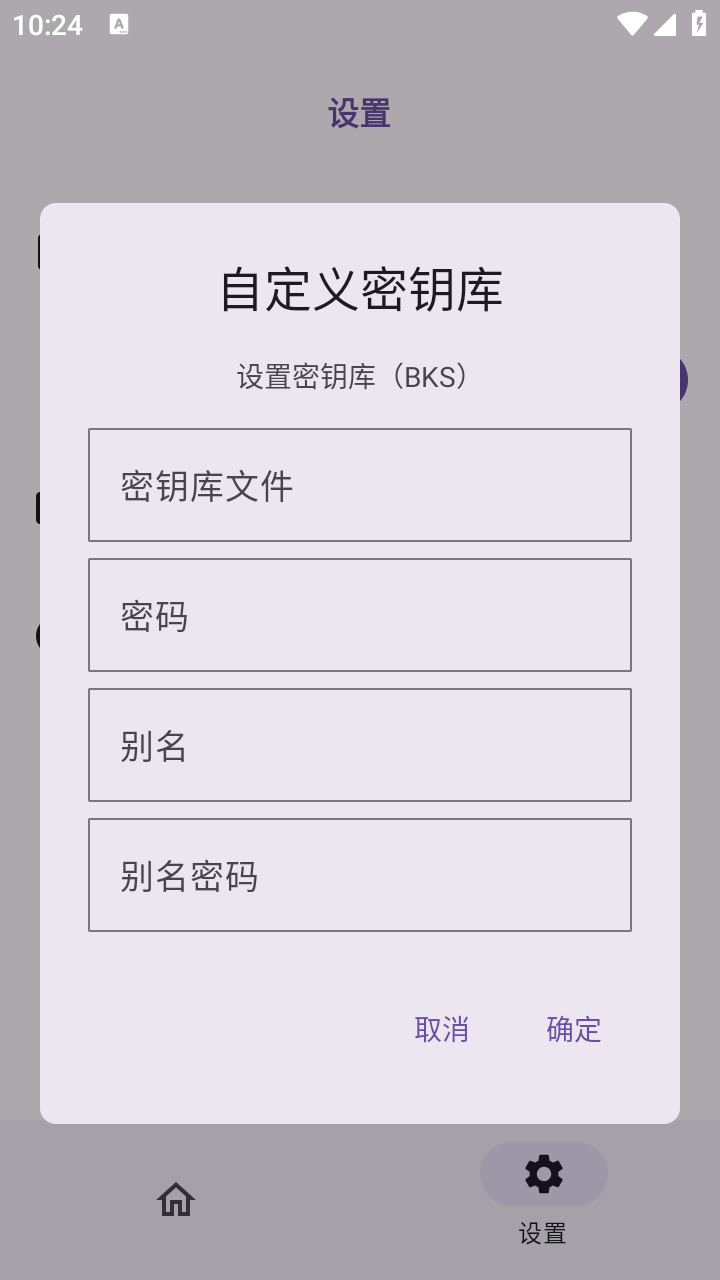
Task: Click the 别名密码 alias password field
Action: (x=360, y=875)
